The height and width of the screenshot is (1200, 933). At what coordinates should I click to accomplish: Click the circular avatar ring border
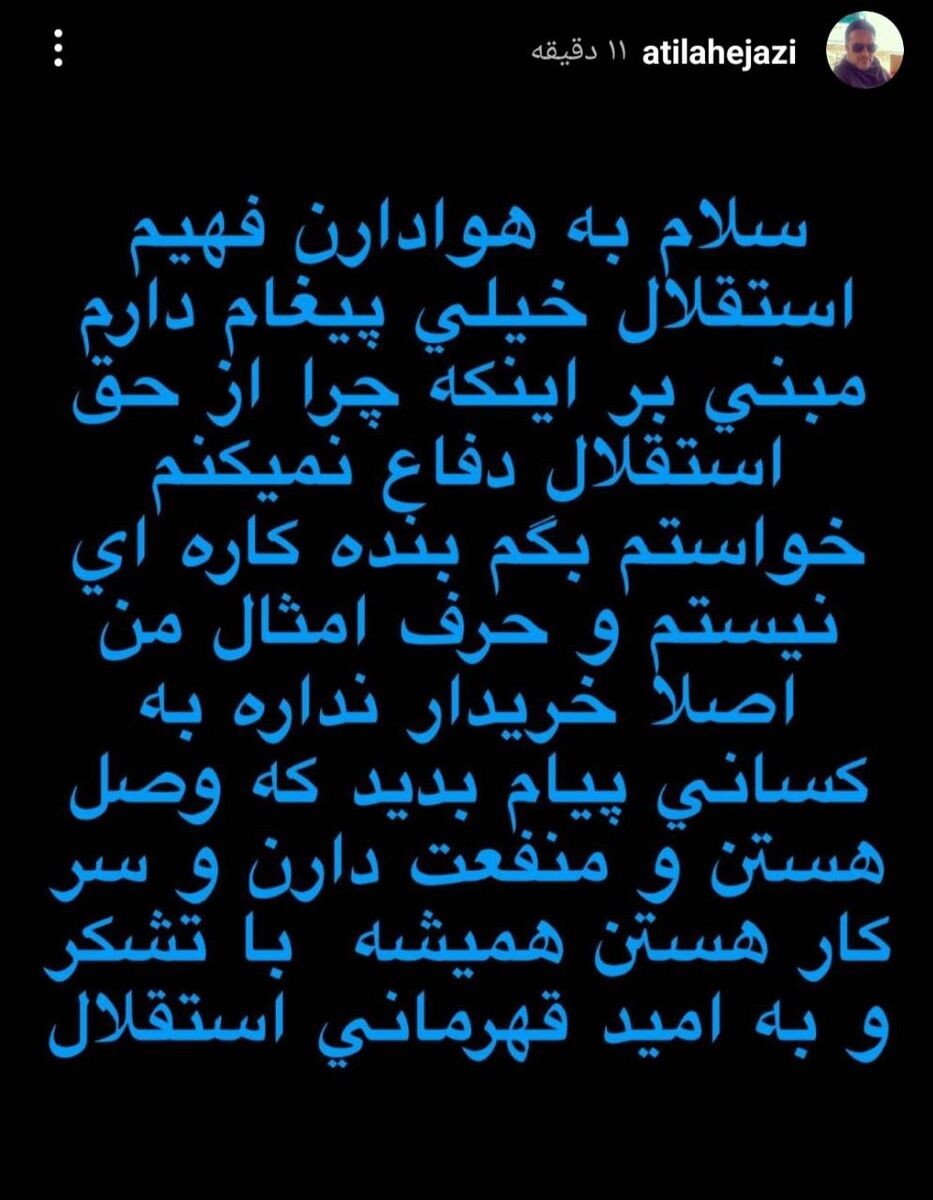tap(829, 50)
